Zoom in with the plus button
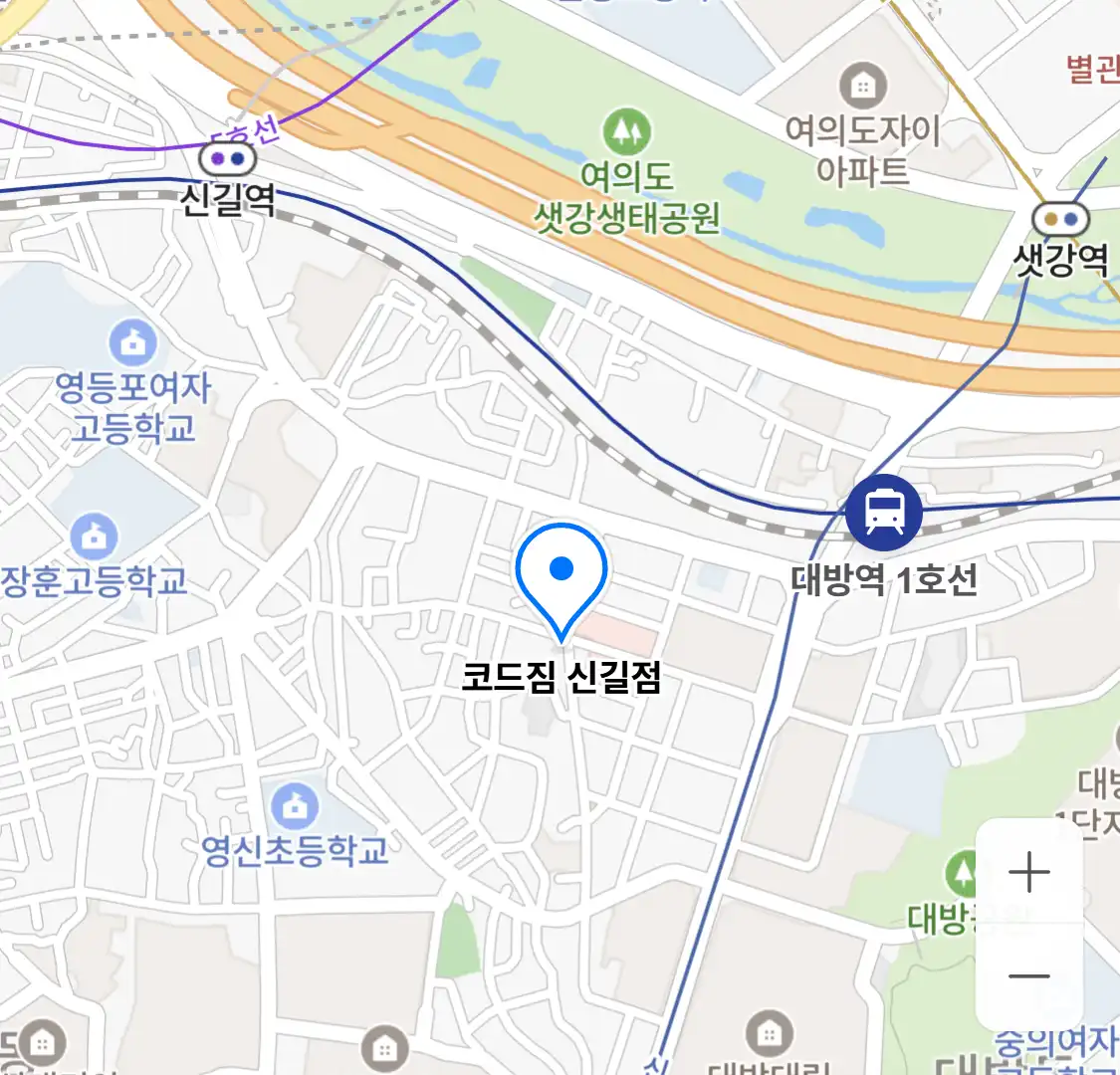 tap(1028, 873)
